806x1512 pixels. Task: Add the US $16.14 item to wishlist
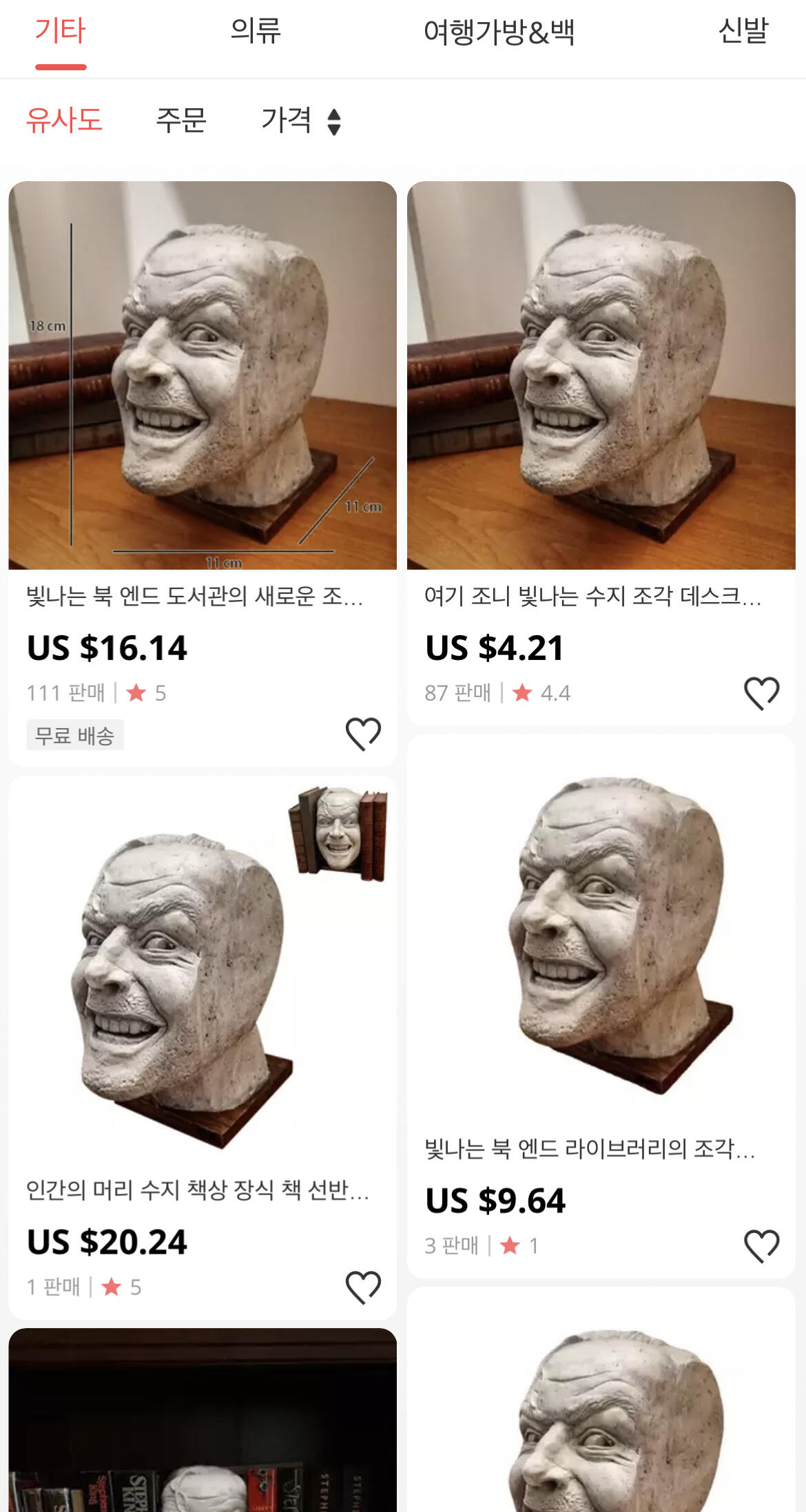pos(363,734)
